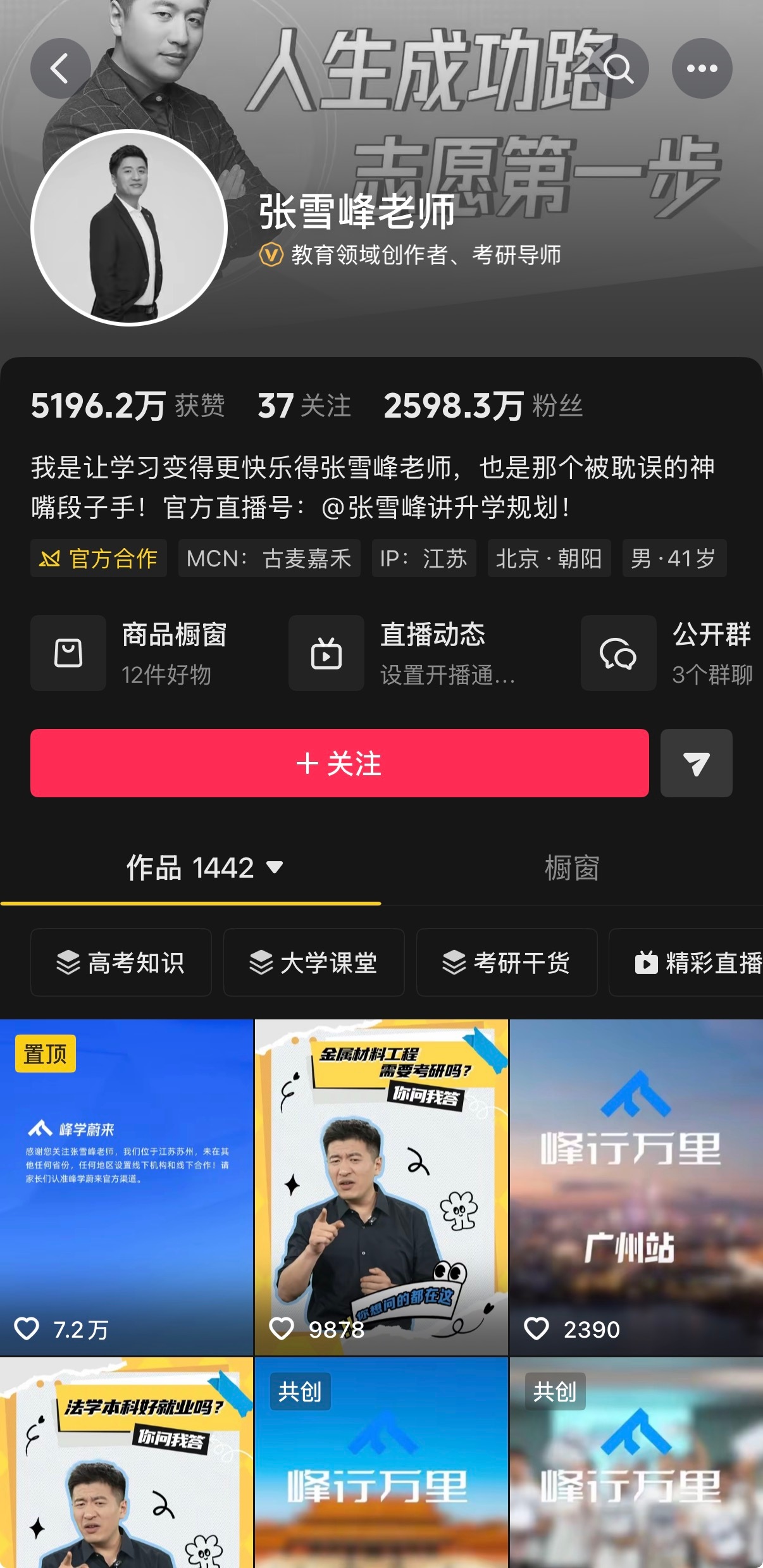The width and height of the screenshot is (763, 1568).
Task: Click the back arrow at top left
Action: pyautogui.click(x=60, y=68)
